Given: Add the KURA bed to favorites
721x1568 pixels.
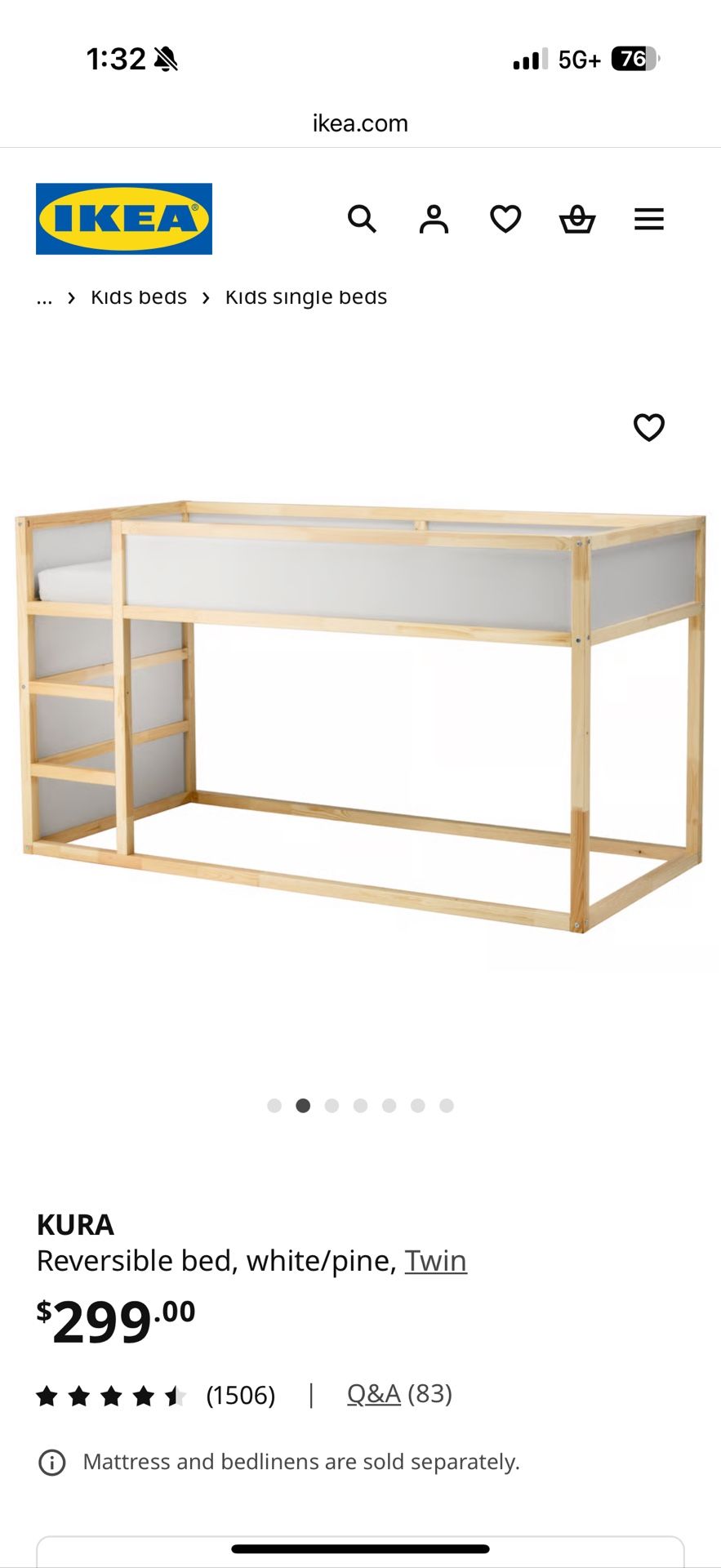Looking at the screenshot, I should click(648, 427).
